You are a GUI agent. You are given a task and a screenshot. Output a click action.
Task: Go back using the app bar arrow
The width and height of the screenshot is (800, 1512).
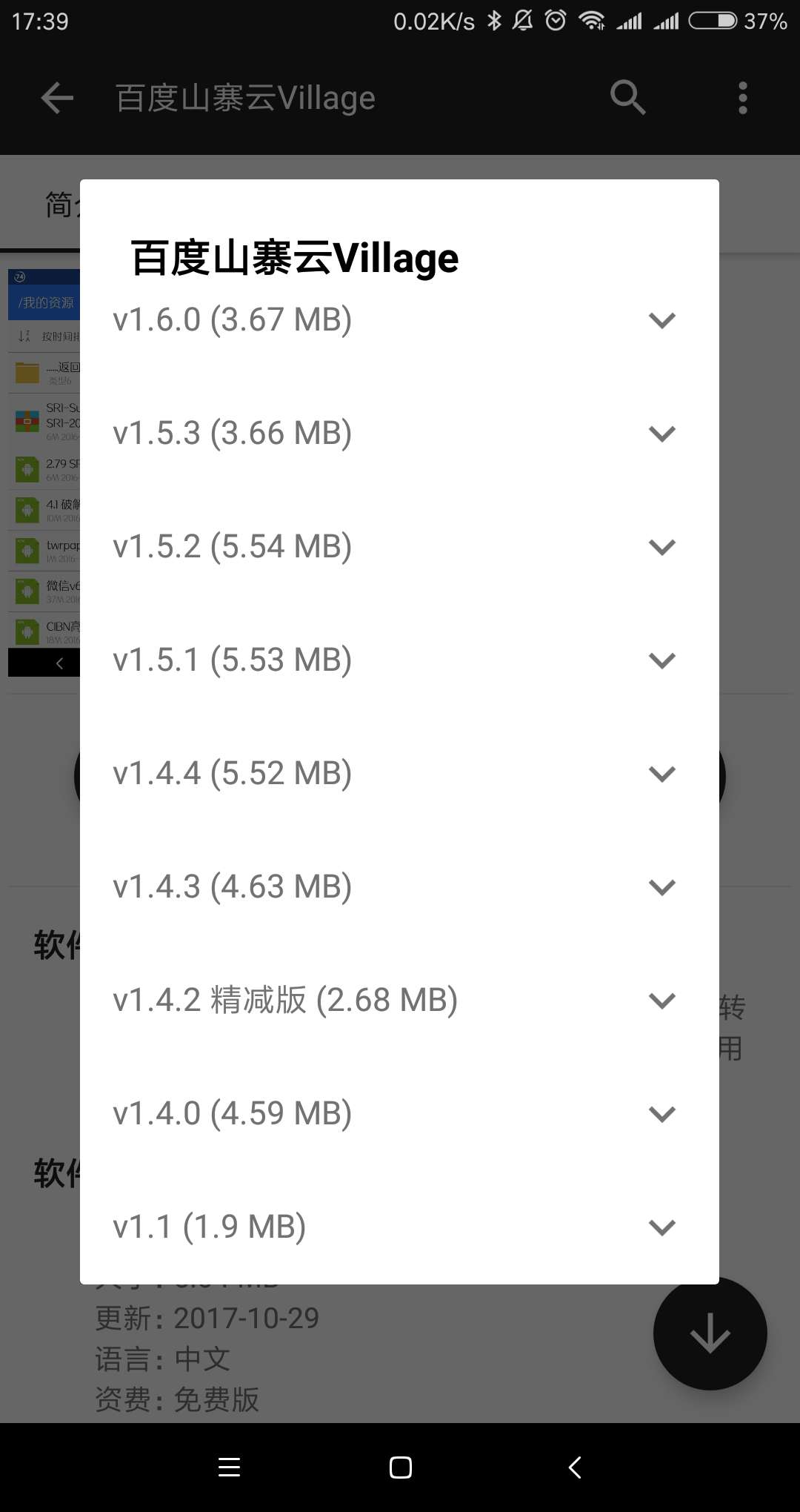coord(57,98)
